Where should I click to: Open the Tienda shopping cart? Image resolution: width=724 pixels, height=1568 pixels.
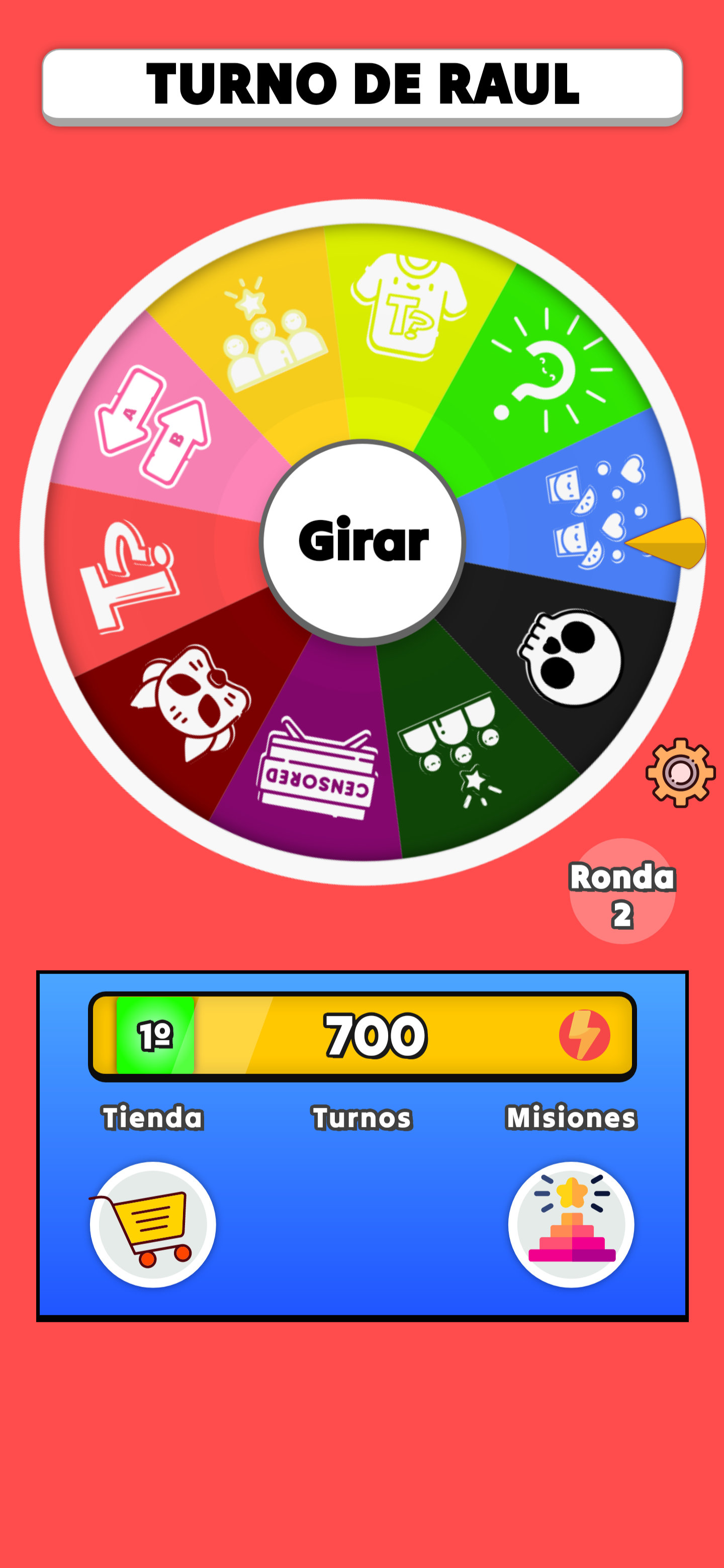click(x=153, y=1224)
